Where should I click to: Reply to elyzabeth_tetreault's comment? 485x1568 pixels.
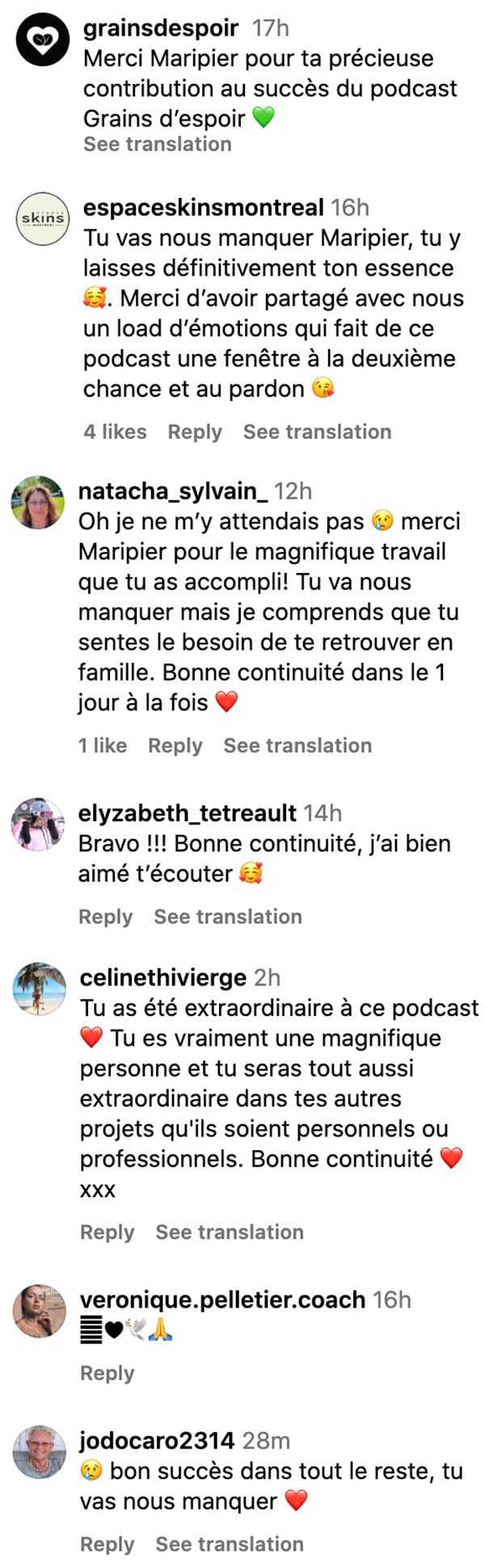pyautogui.click(x=106, y=917)
